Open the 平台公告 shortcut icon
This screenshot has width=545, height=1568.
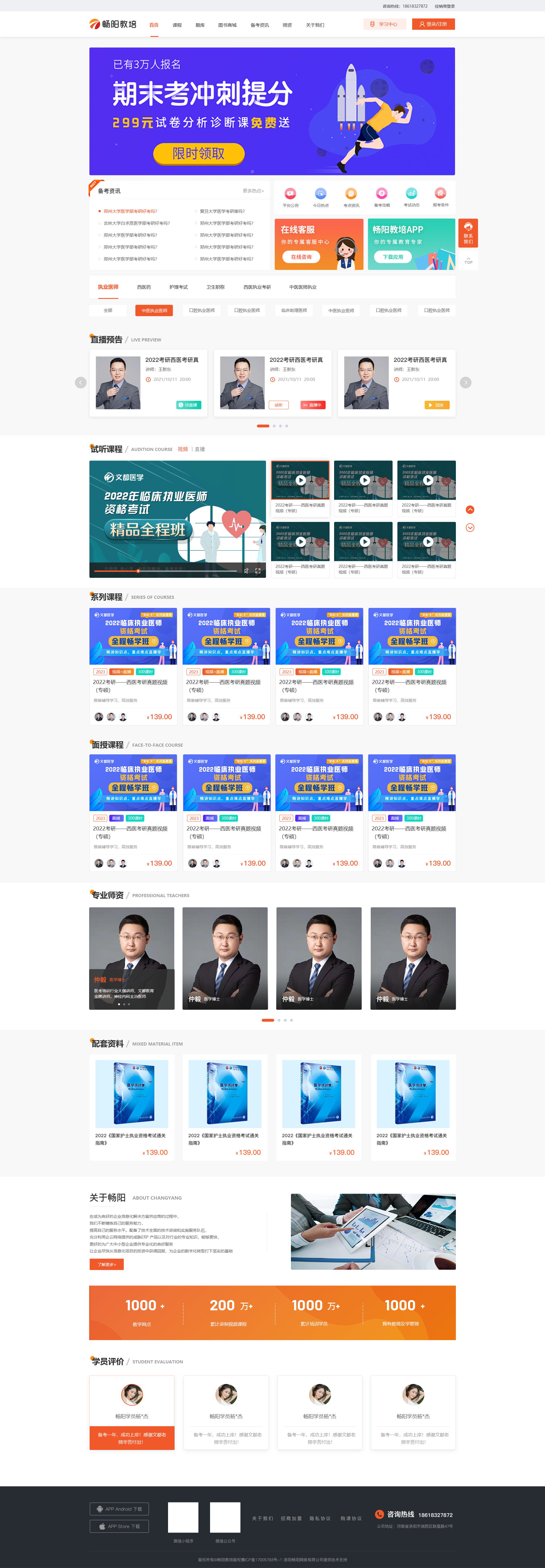tap(290, 197)
